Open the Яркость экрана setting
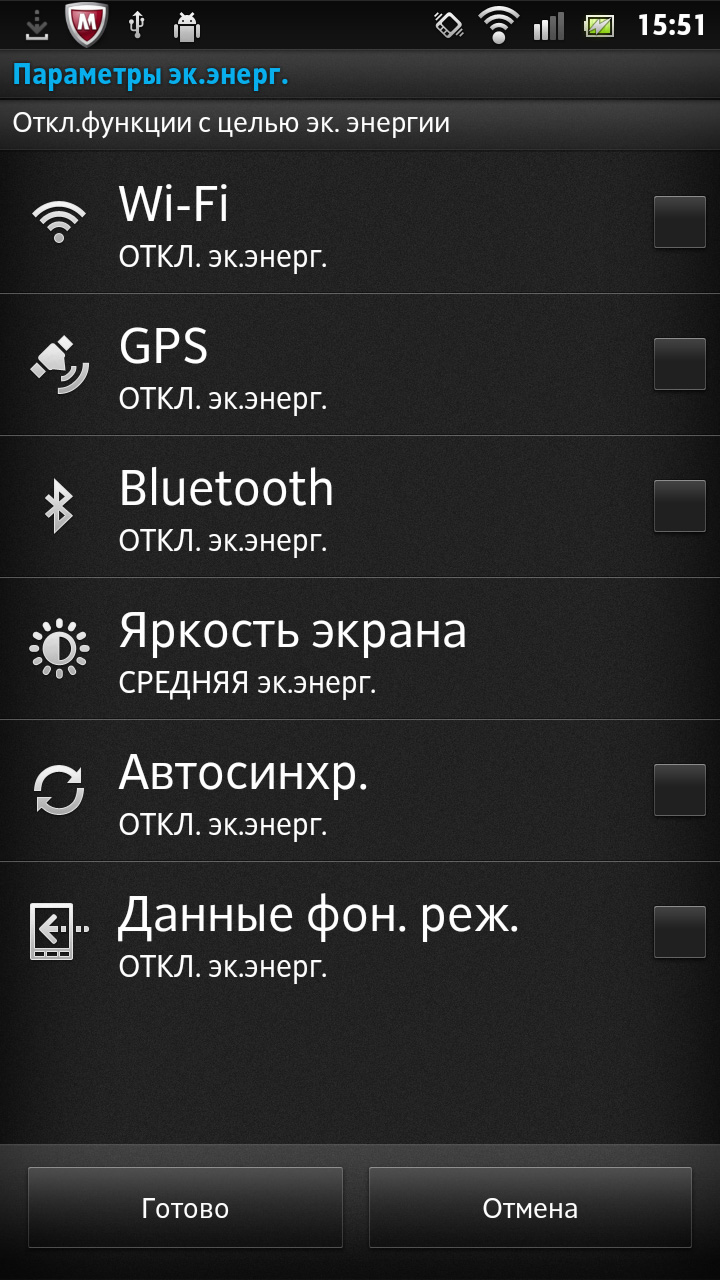Viewport: 720px width, 1280px height. 360,649
